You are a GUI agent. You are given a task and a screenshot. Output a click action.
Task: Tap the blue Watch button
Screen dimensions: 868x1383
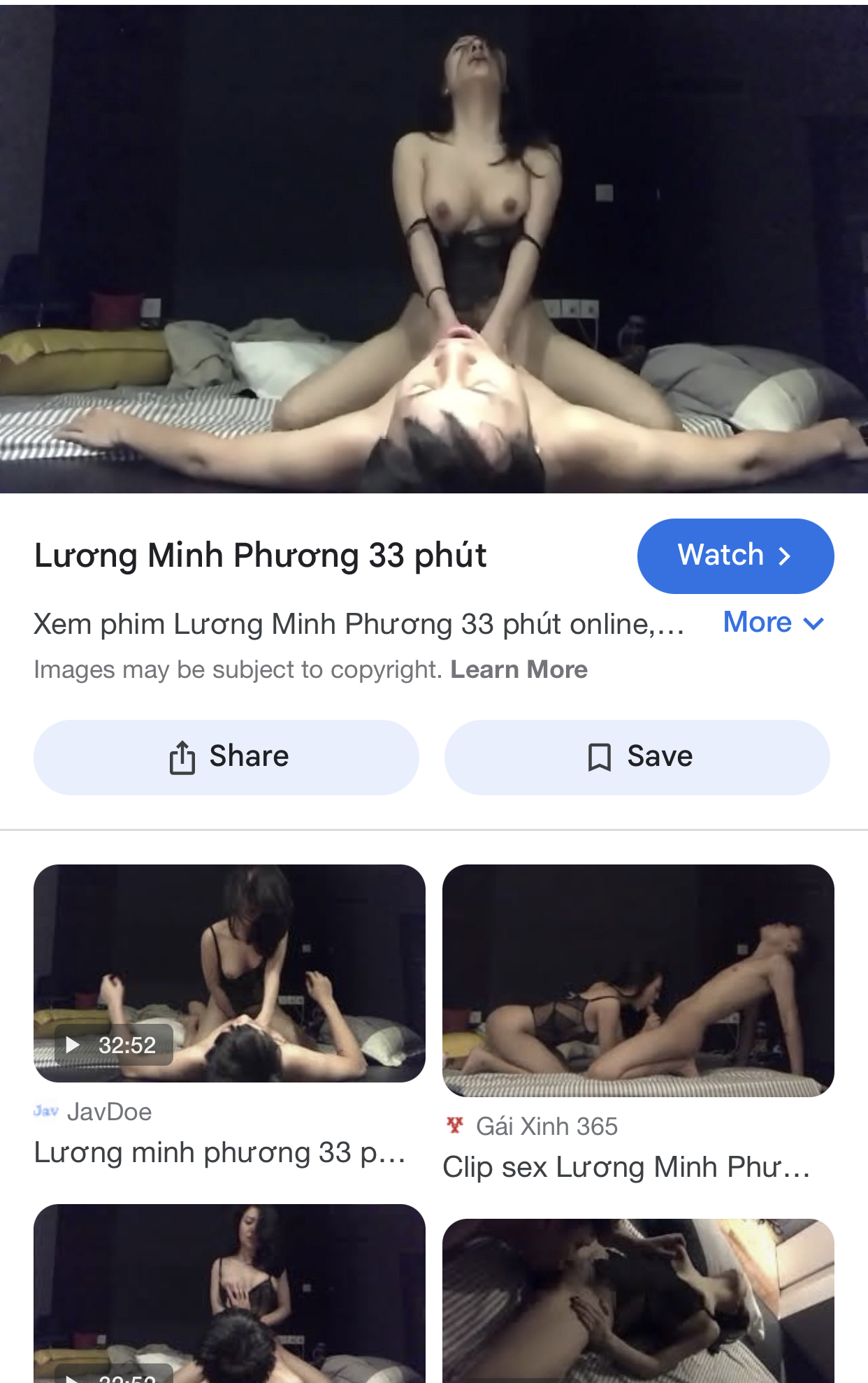pos(735,556)
